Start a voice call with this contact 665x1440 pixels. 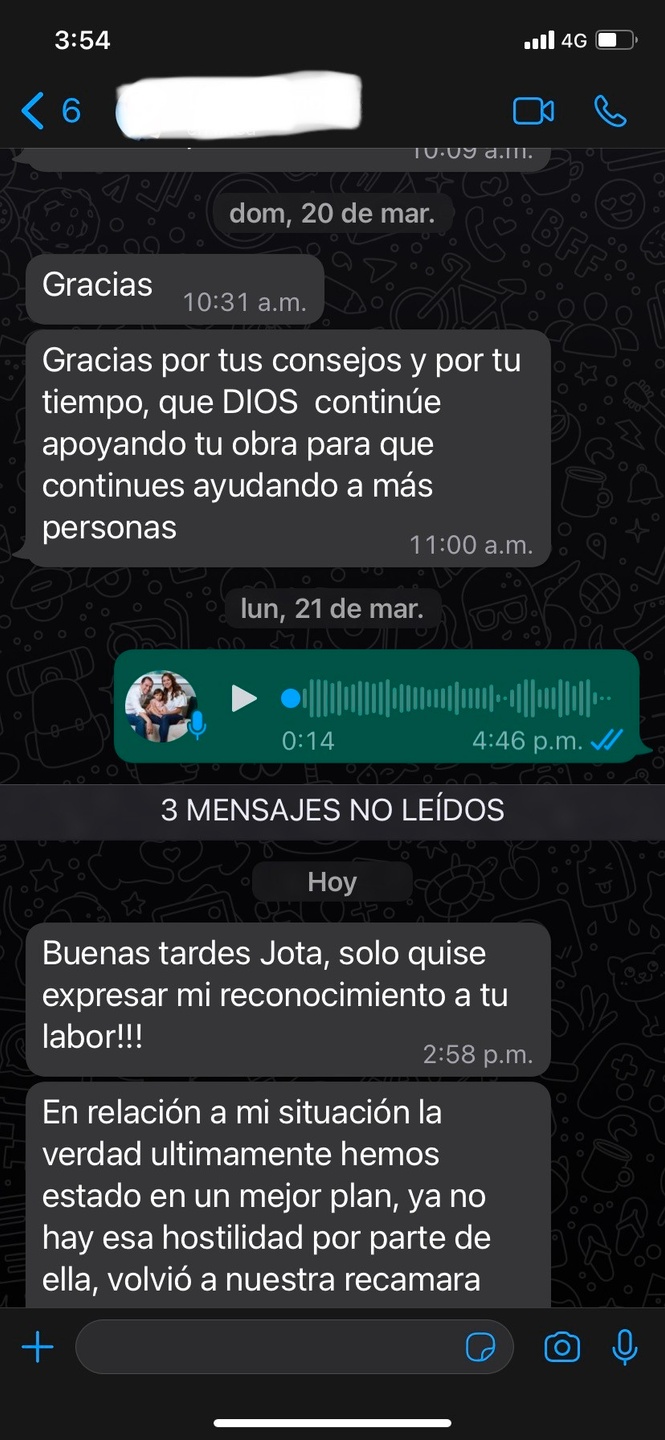click(610, 110)
